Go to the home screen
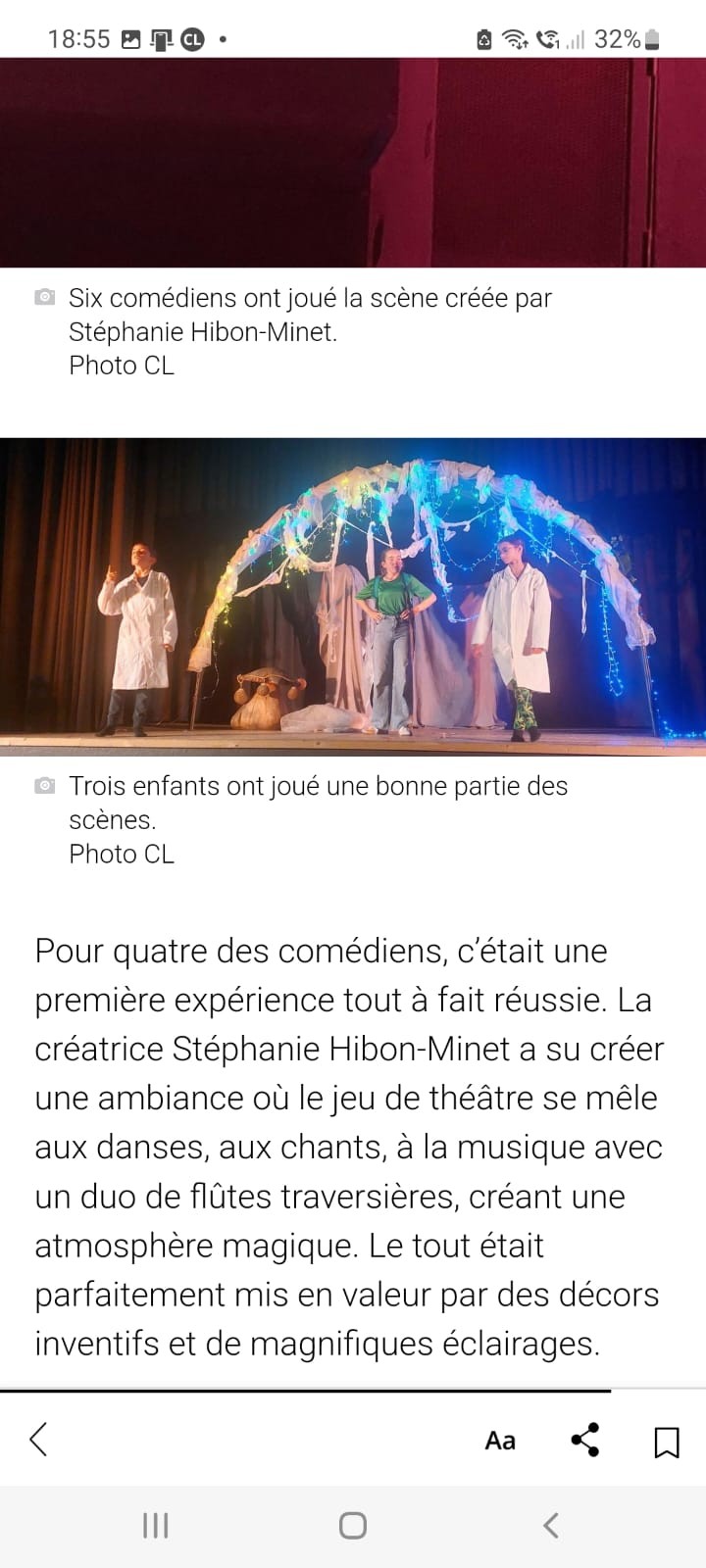This screenshot has height=1568, width=706. coord(353,1525)
